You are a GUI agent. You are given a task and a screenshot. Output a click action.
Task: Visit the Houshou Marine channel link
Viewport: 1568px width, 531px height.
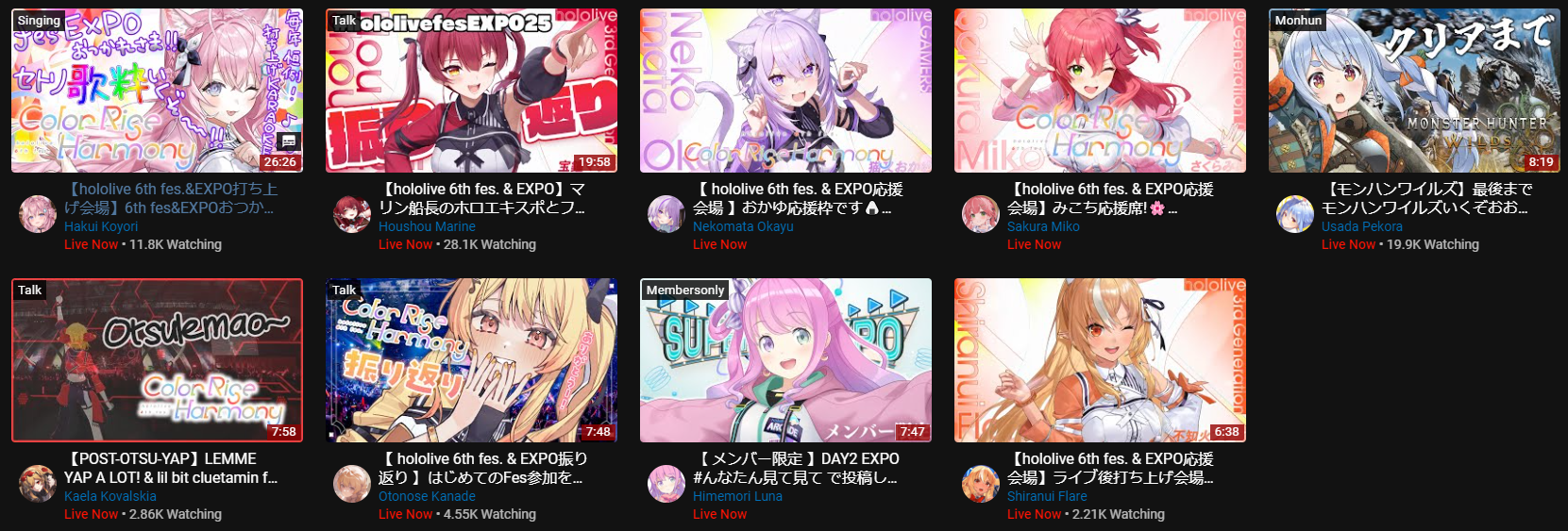point(427,226)
